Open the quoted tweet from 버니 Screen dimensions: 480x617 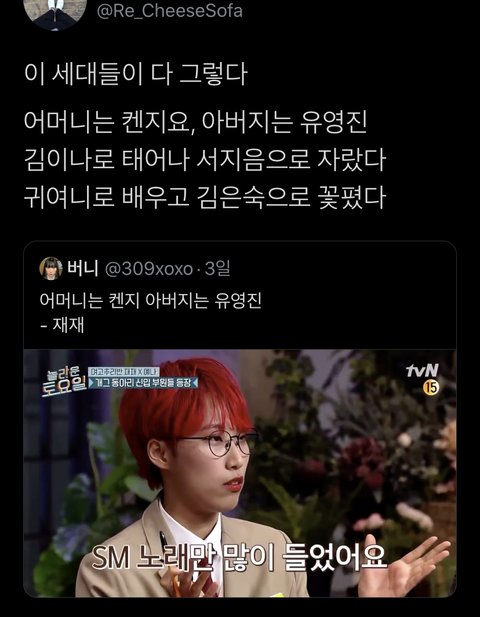click(x=240, y=419)
